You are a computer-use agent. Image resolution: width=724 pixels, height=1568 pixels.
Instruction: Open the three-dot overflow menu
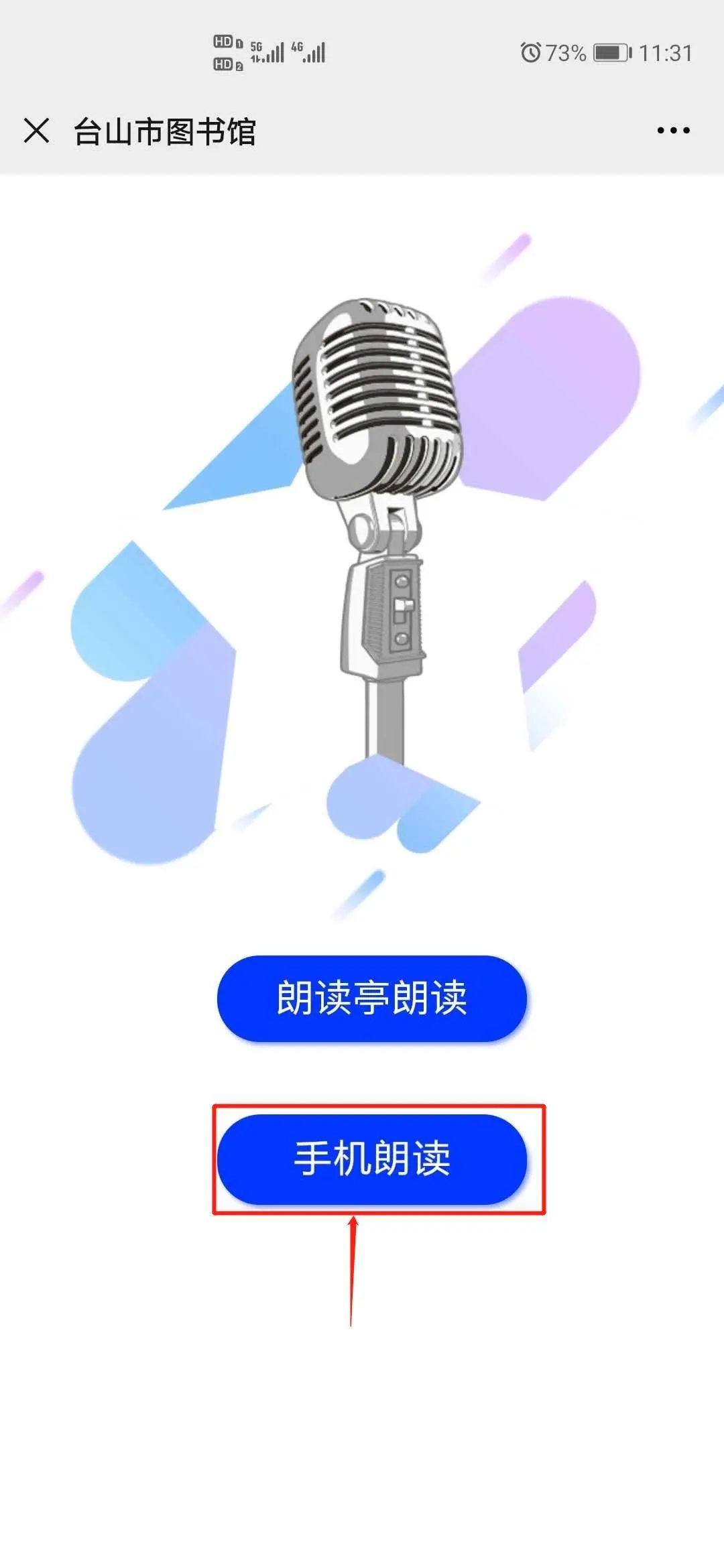point(673,131)
